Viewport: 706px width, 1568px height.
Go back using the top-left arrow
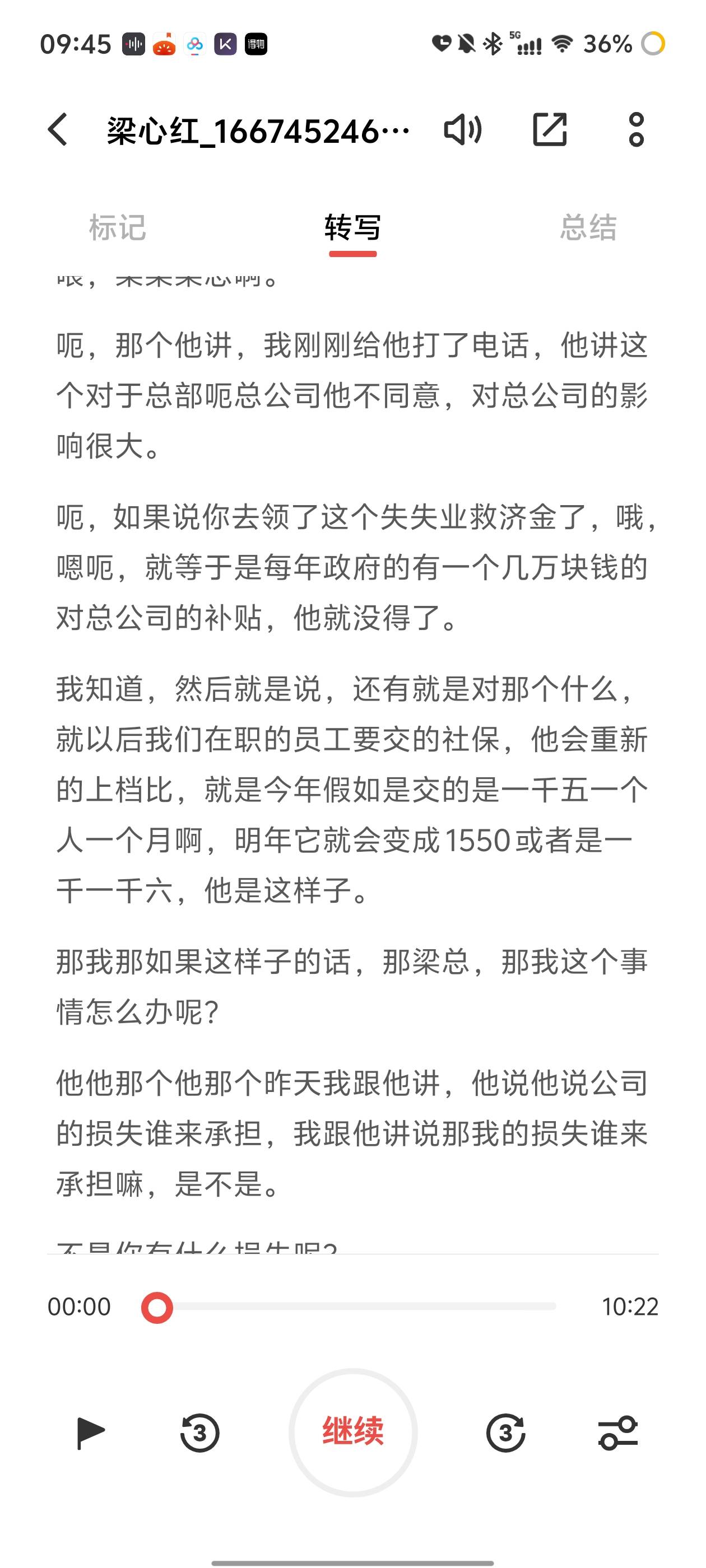58,130
